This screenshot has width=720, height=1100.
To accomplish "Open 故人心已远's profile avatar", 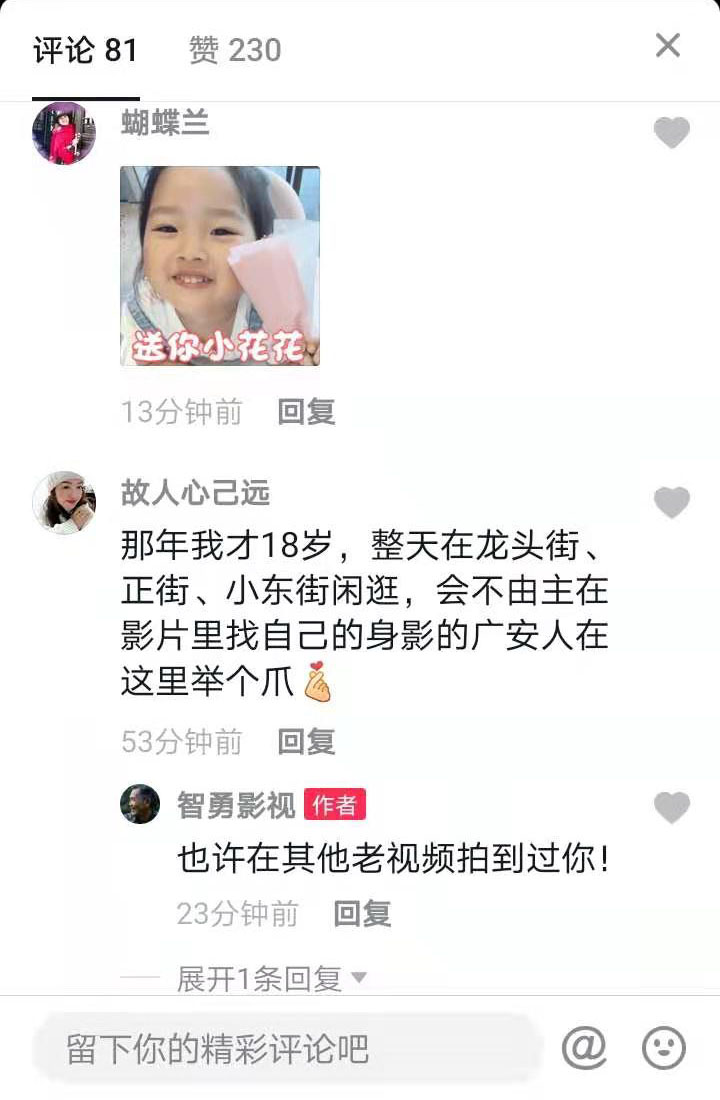I will click(64, 502).
